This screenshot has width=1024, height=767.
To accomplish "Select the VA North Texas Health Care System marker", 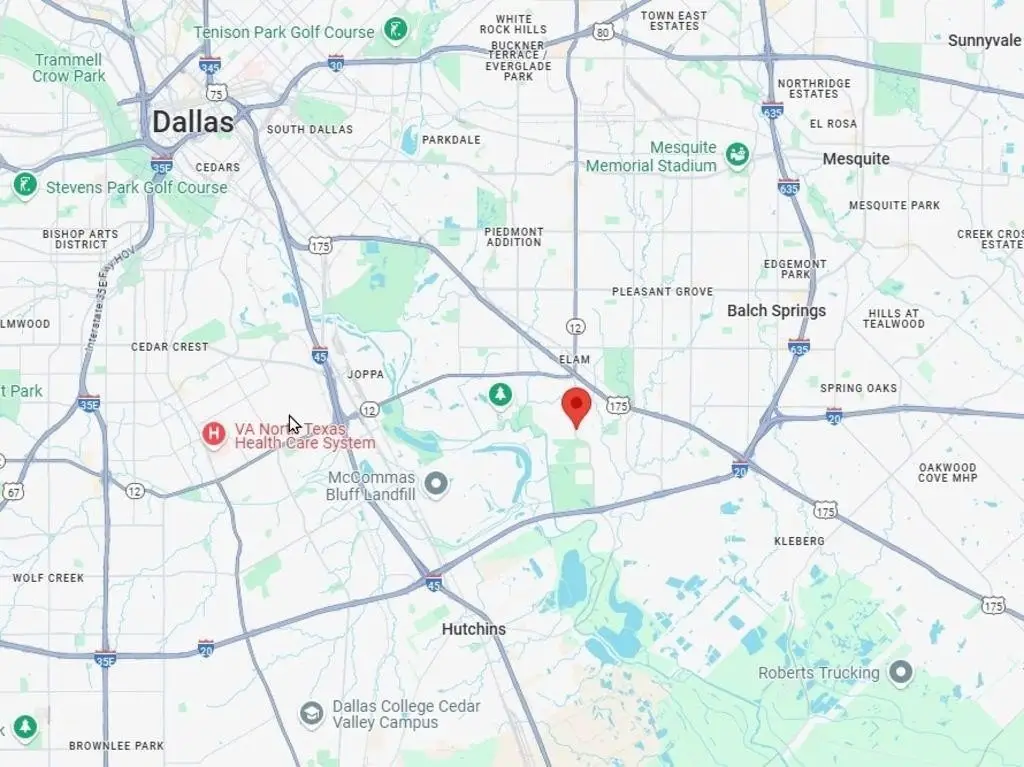I will (x=213, y=434).
